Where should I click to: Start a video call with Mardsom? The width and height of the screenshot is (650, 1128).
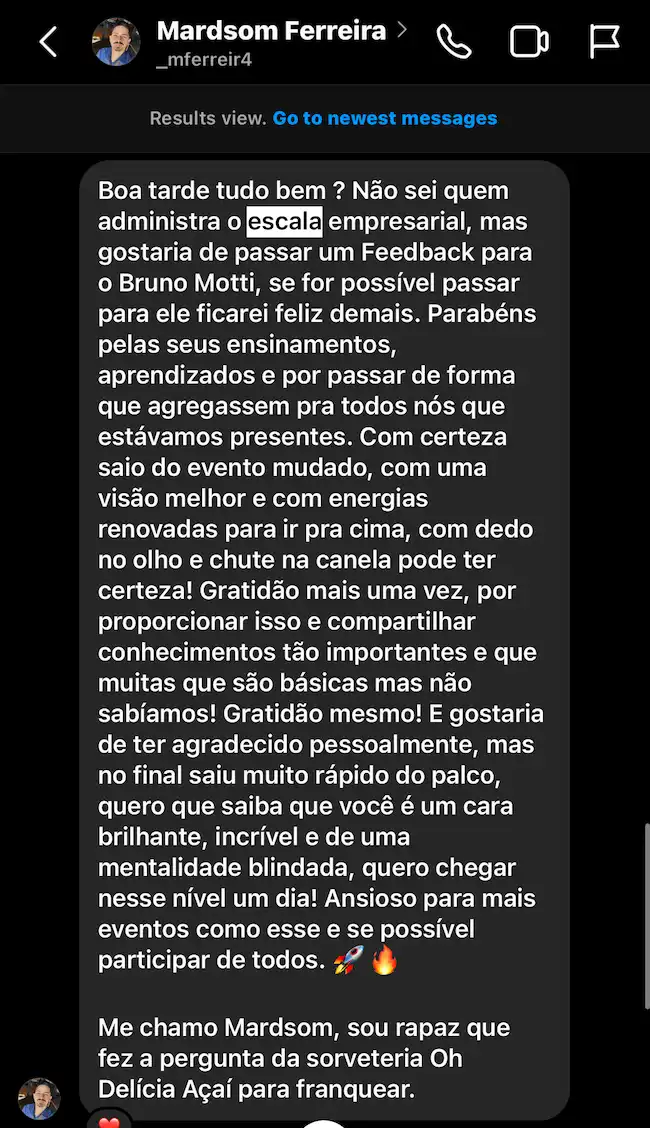(x=529, y=42)
